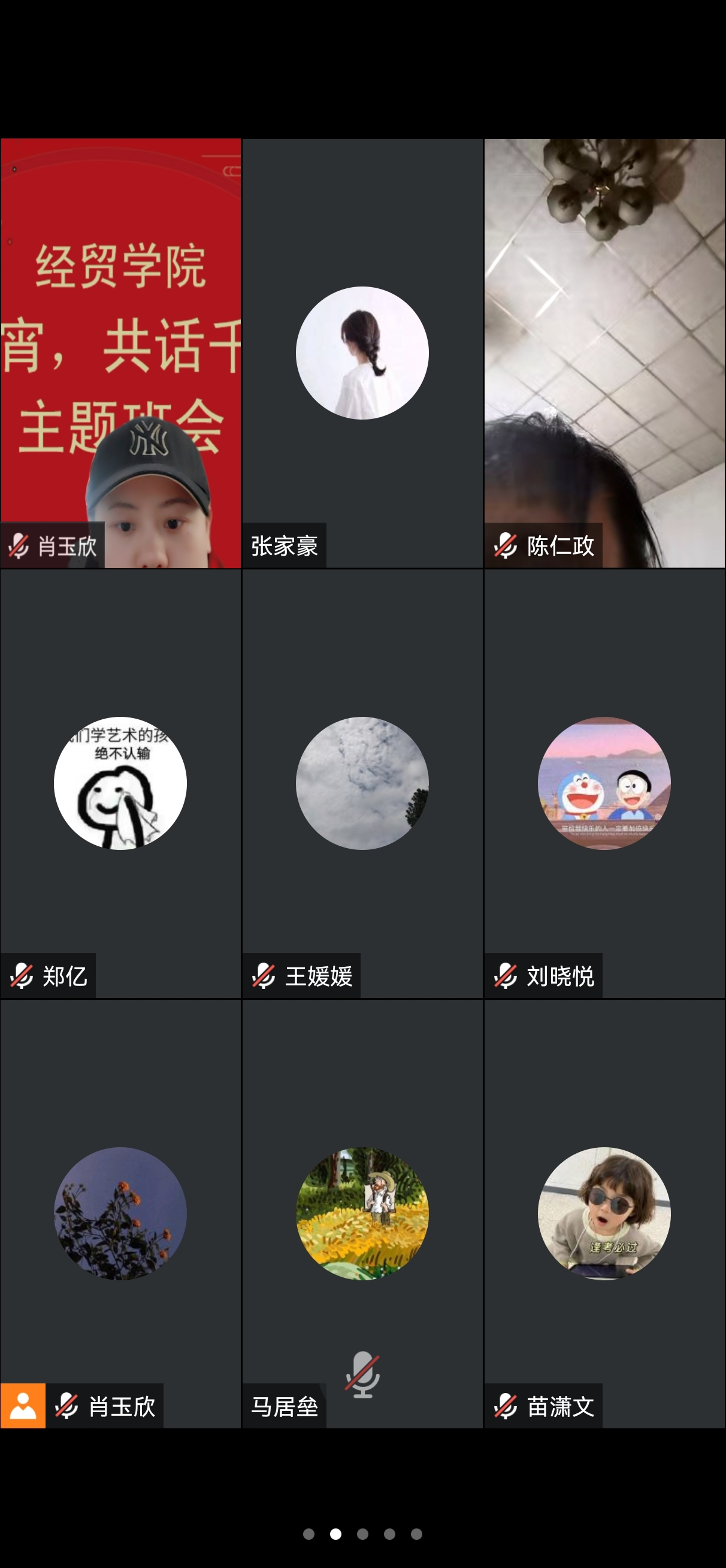Select 肖玉欣's tile with the flower avatar
This screenshot has height=1568, width=726.
(x=120, y=1213)
